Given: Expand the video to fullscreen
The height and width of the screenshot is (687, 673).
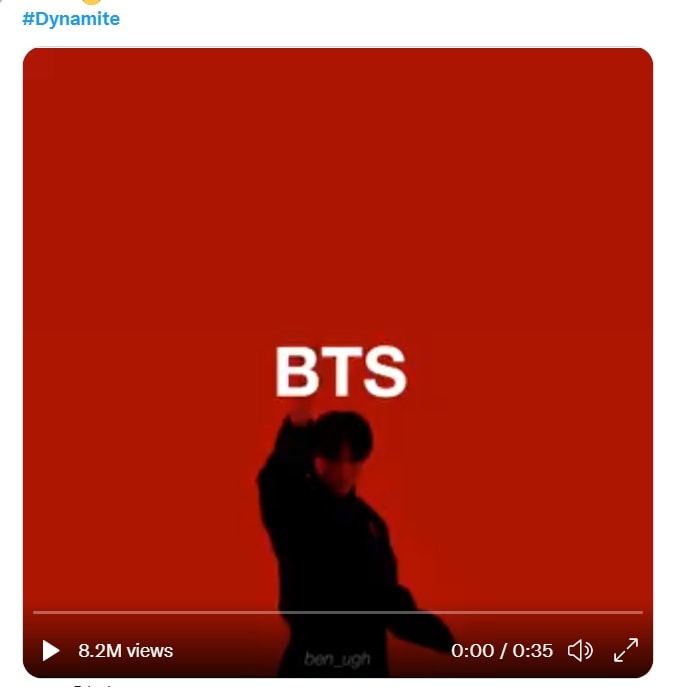Looking at the screenshot, I should point(626,650).
